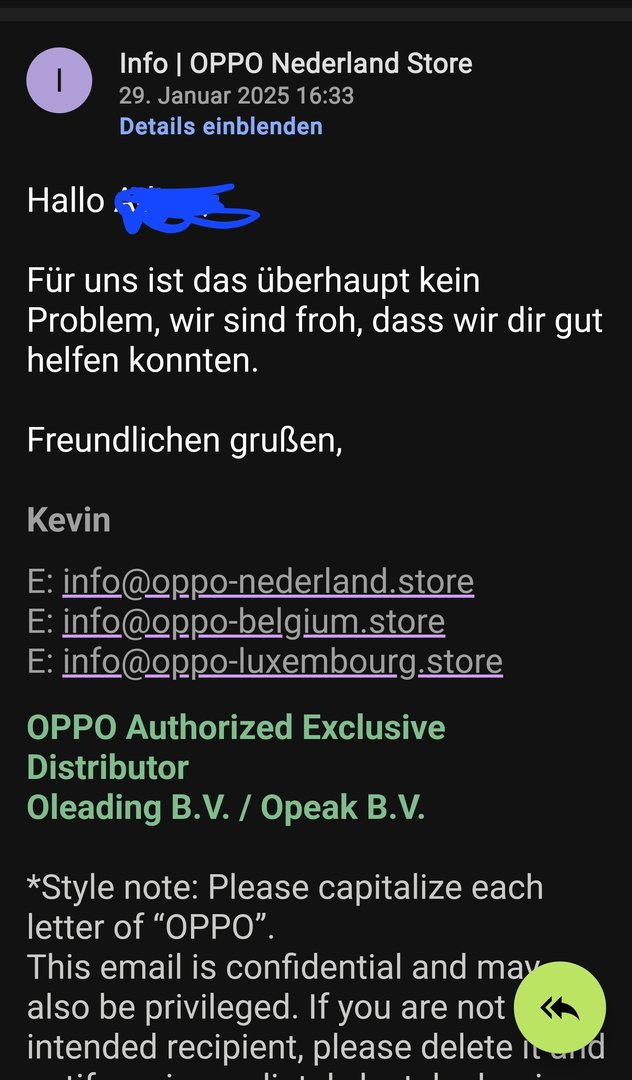The height and width of the screenshot is (1080, 632).
Task: Open info@oppo-belgium.store email link
Action: tap(253, 621)
